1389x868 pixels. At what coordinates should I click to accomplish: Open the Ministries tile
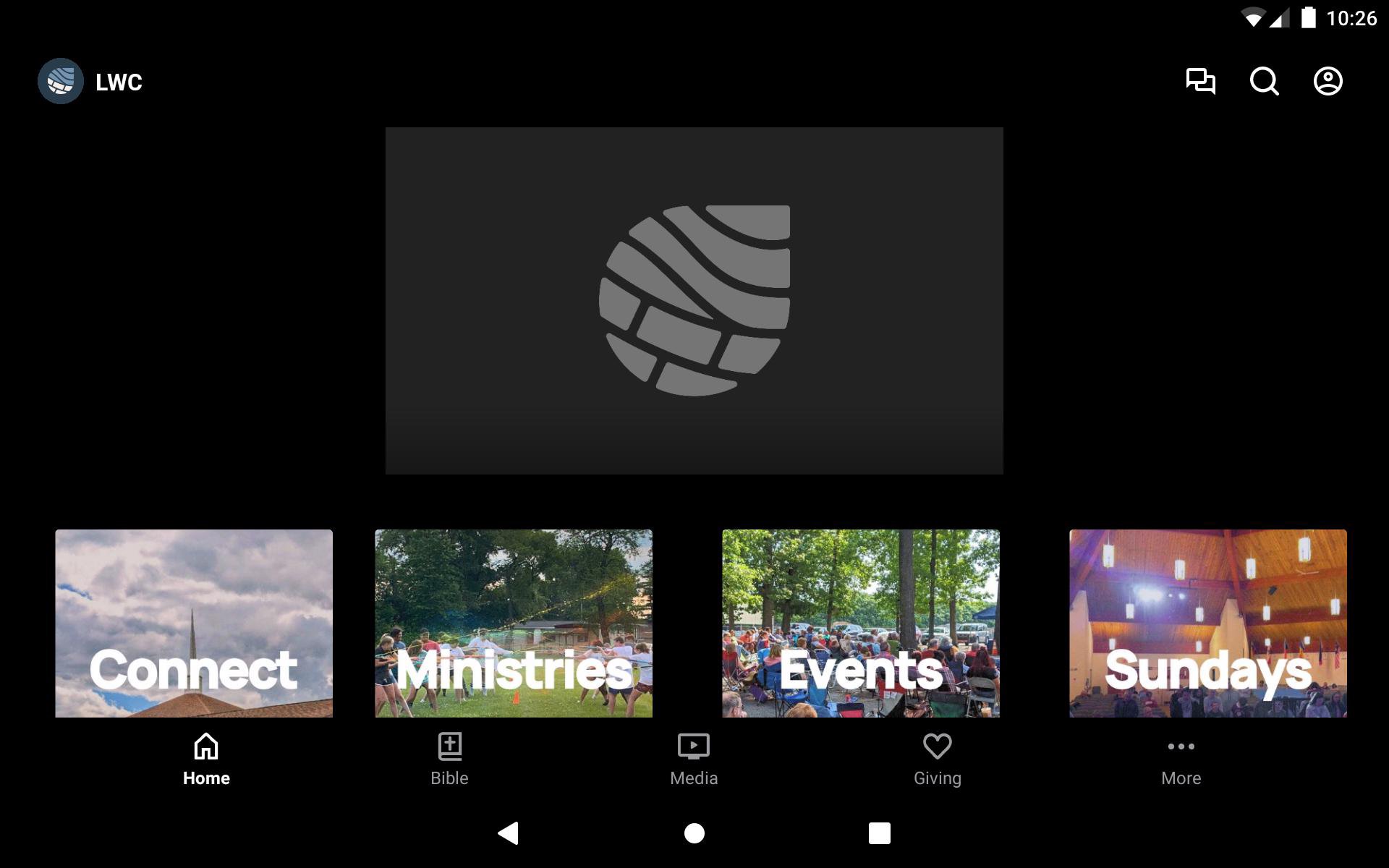pos(514,624)
